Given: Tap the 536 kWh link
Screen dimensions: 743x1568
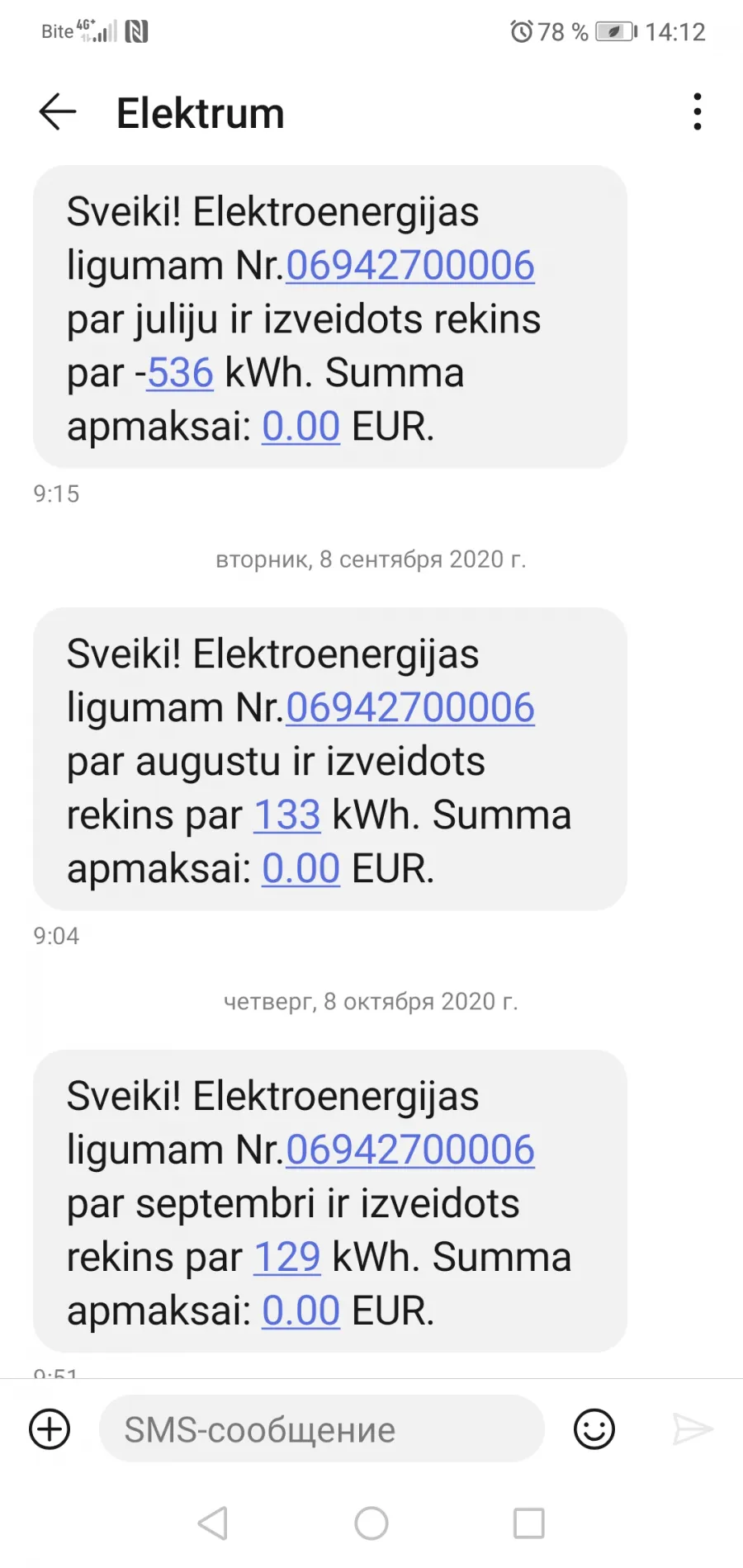Looking at the screenshot, I should (180, 373).
